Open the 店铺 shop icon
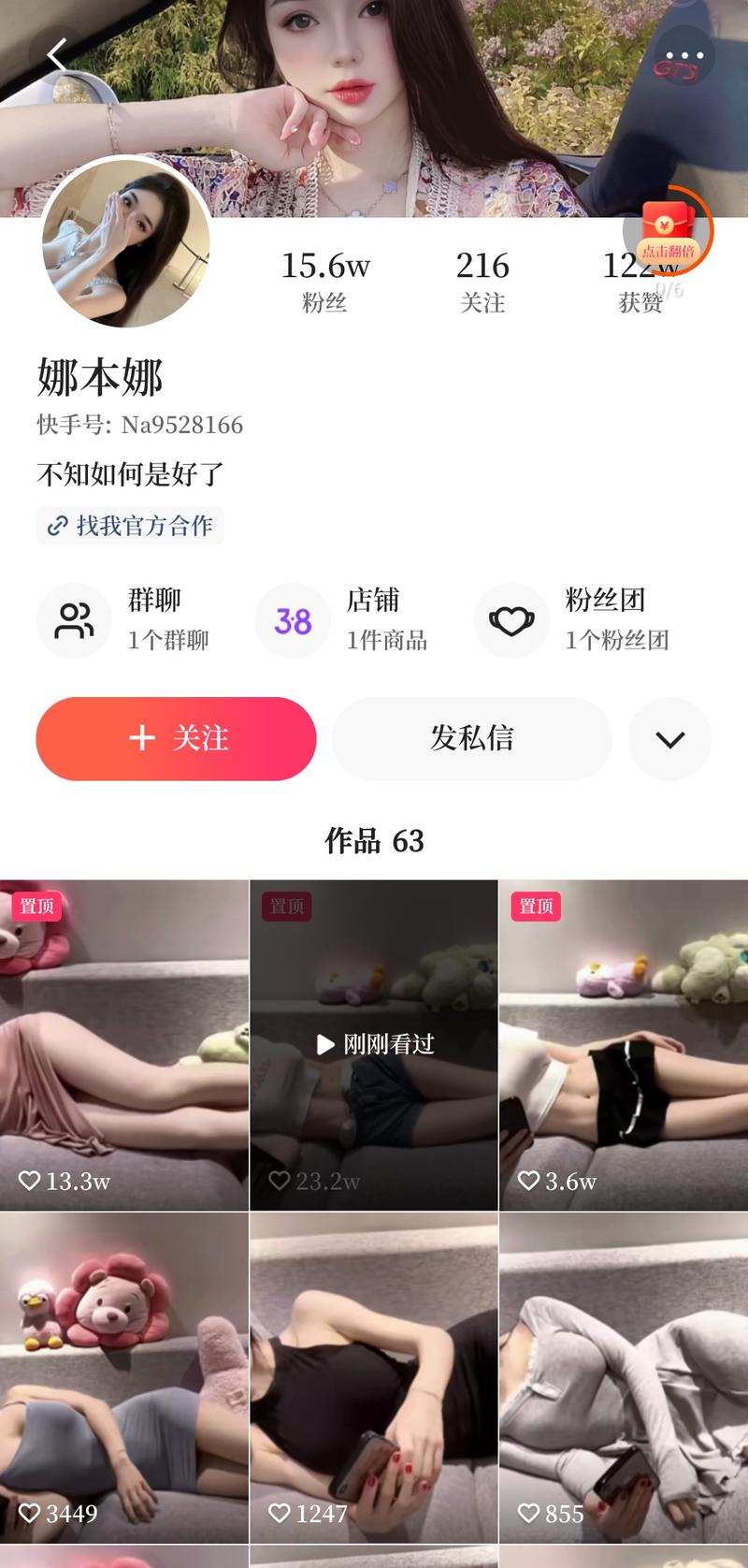The image size is (748, 1568). [x=293, y=620]
